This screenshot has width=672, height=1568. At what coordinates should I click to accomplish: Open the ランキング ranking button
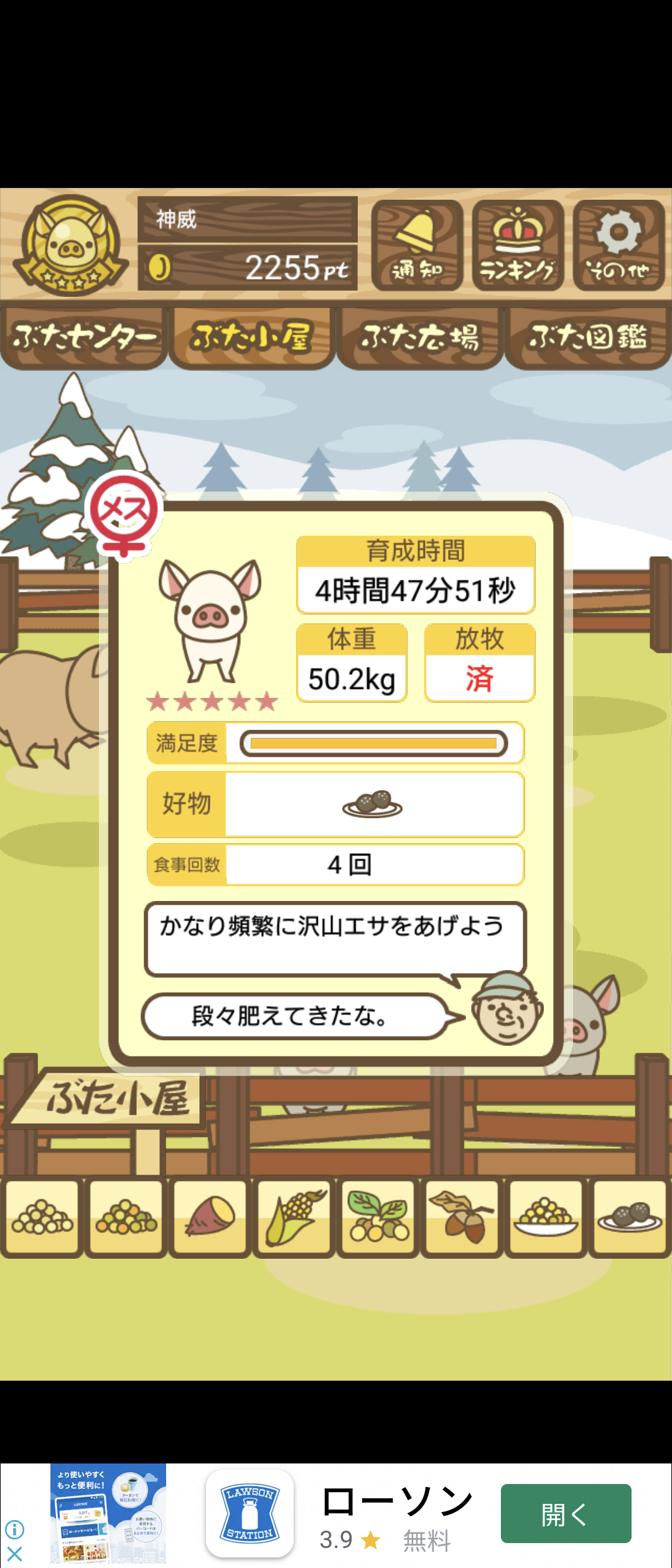[518, 245]
